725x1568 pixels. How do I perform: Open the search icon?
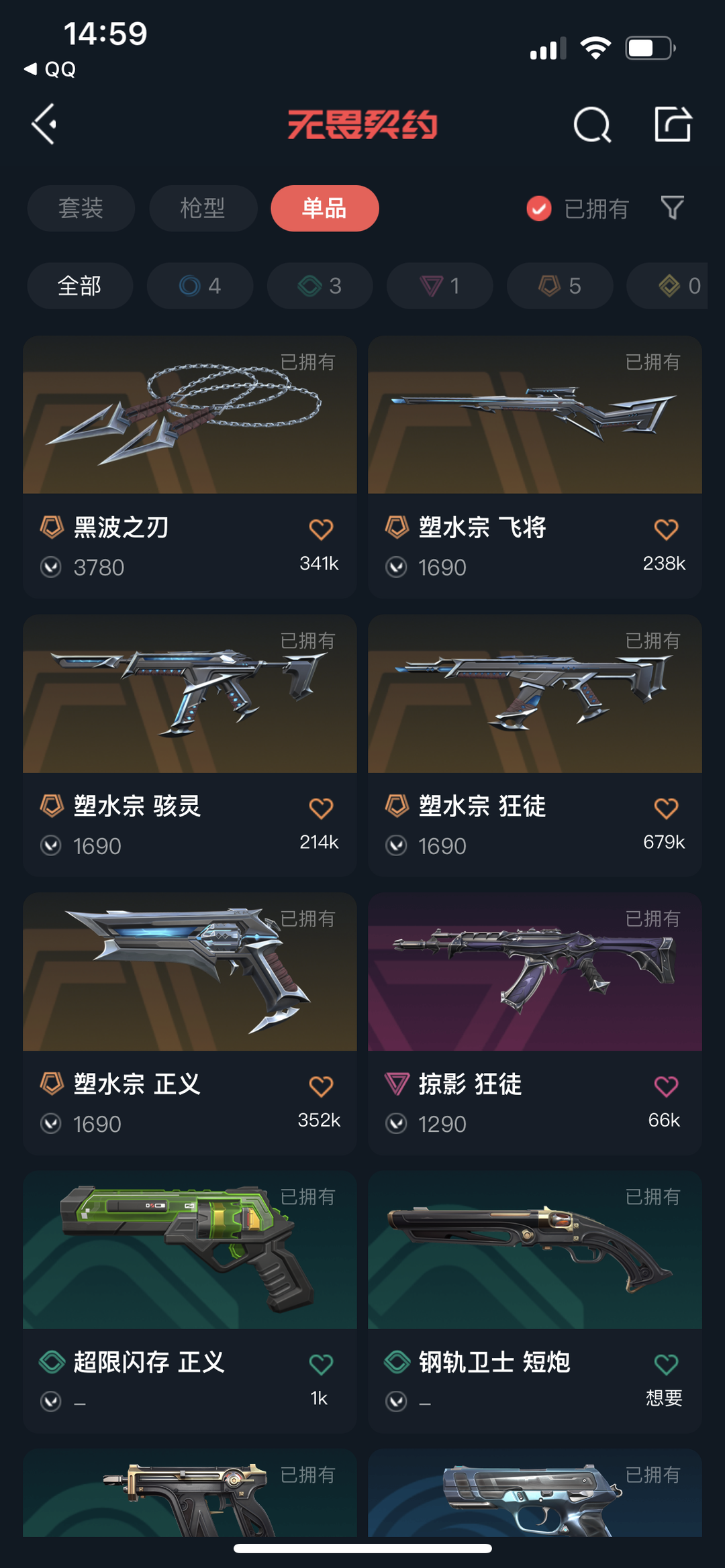point(592,125)
